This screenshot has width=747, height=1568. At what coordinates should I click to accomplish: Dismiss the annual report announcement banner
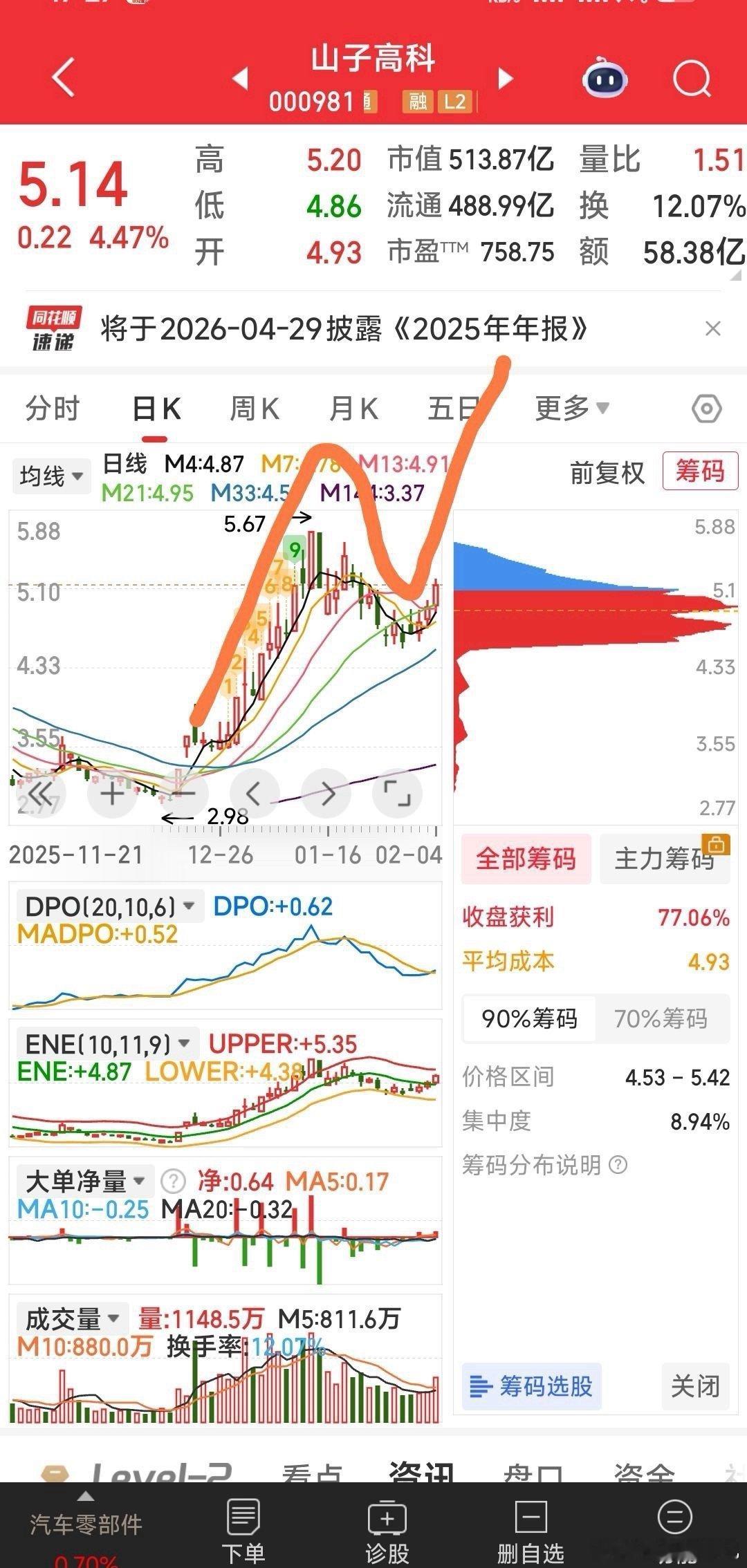pyautogui.click(x=714, y=330)
